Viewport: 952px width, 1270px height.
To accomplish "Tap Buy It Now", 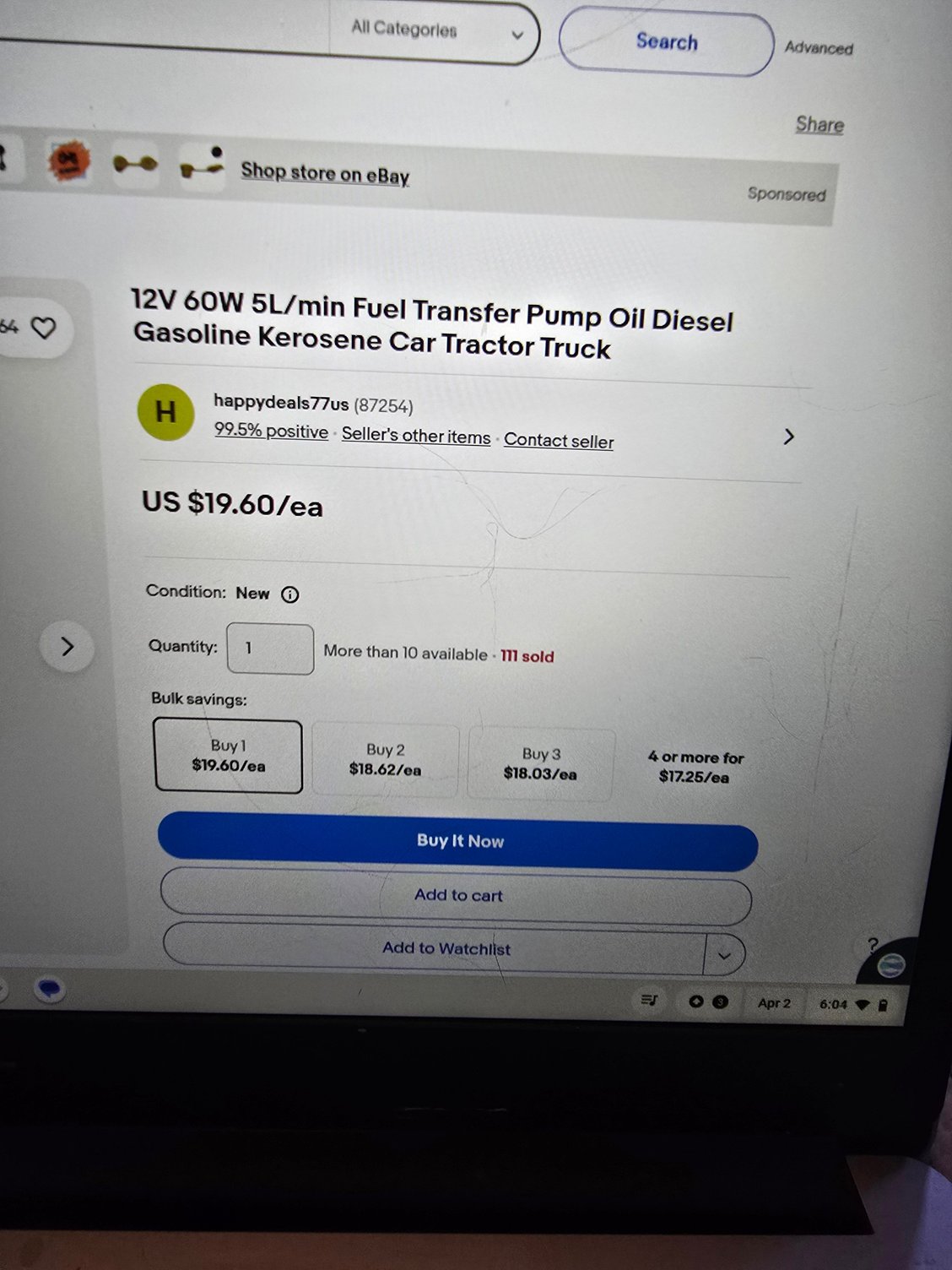I will (458, 841).
